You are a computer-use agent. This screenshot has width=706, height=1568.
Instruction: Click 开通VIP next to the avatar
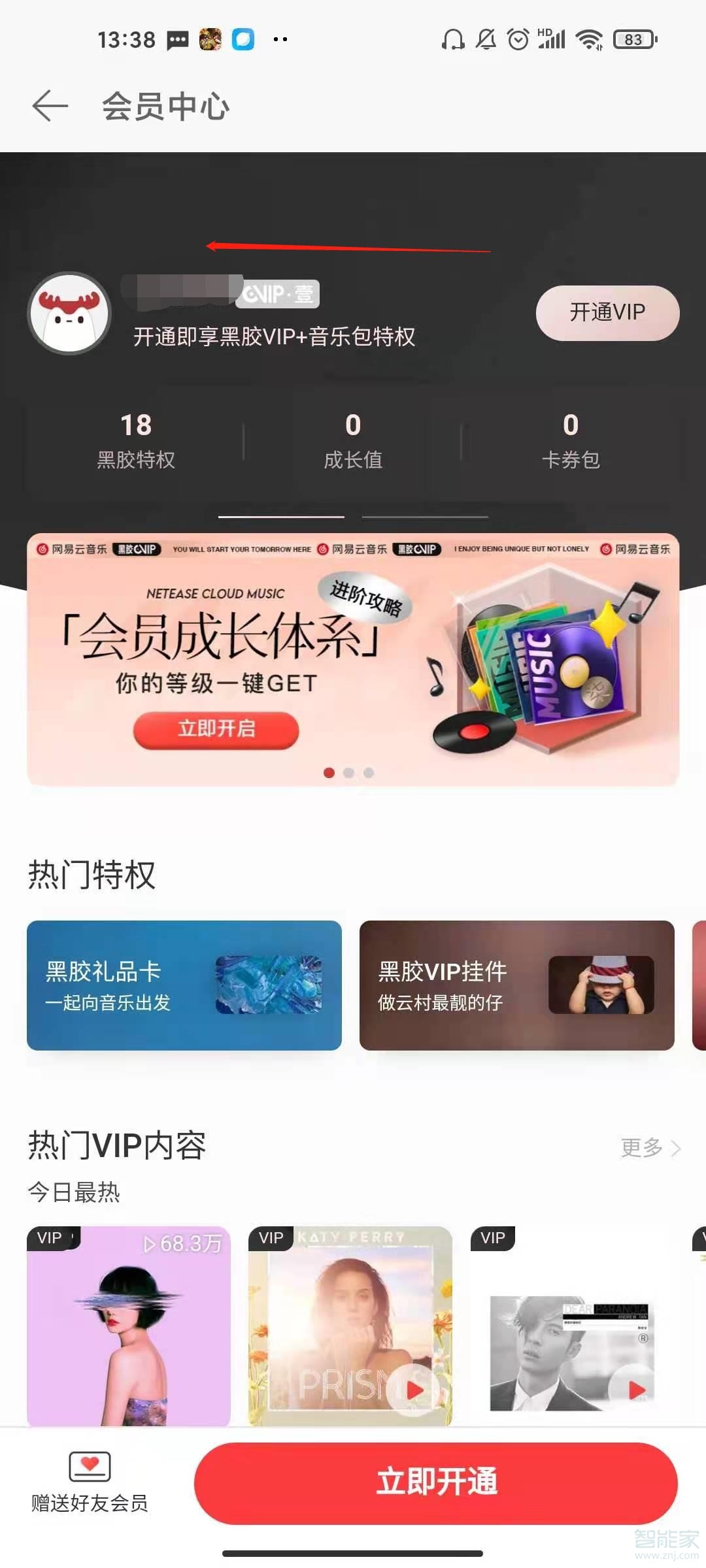[x=607, y=312]
